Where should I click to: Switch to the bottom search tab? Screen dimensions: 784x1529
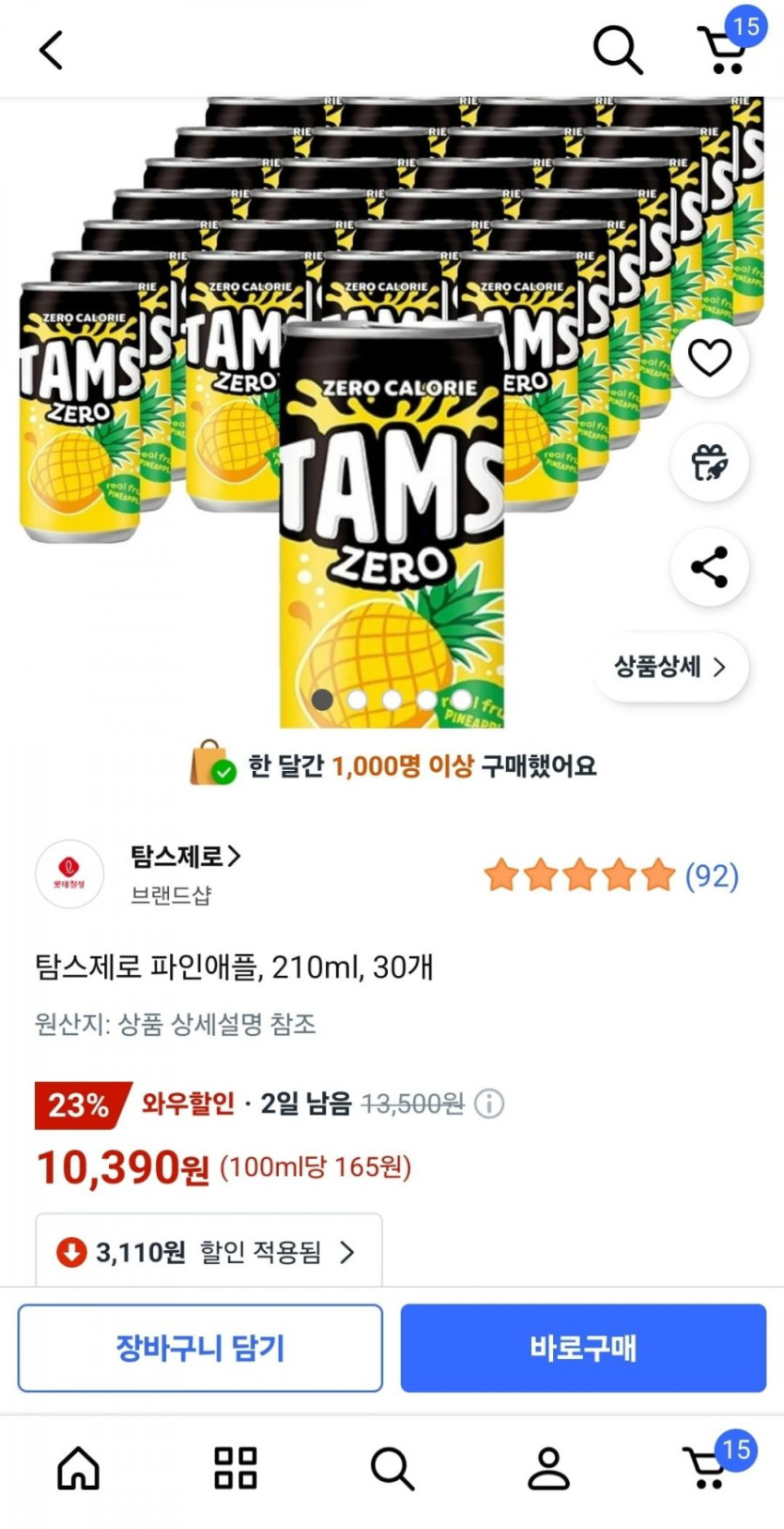(392, 1468)
